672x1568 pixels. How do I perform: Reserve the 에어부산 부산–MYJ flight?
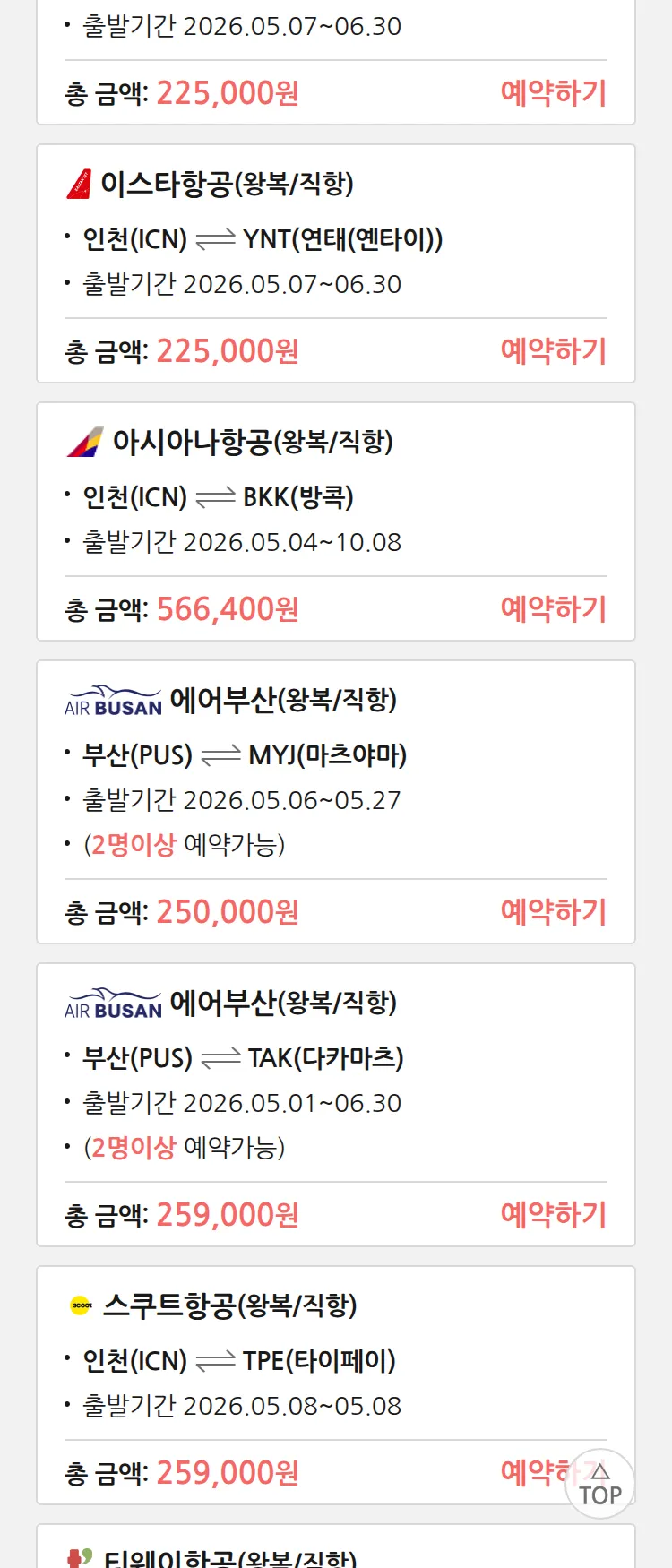click(x=553, y=912)
